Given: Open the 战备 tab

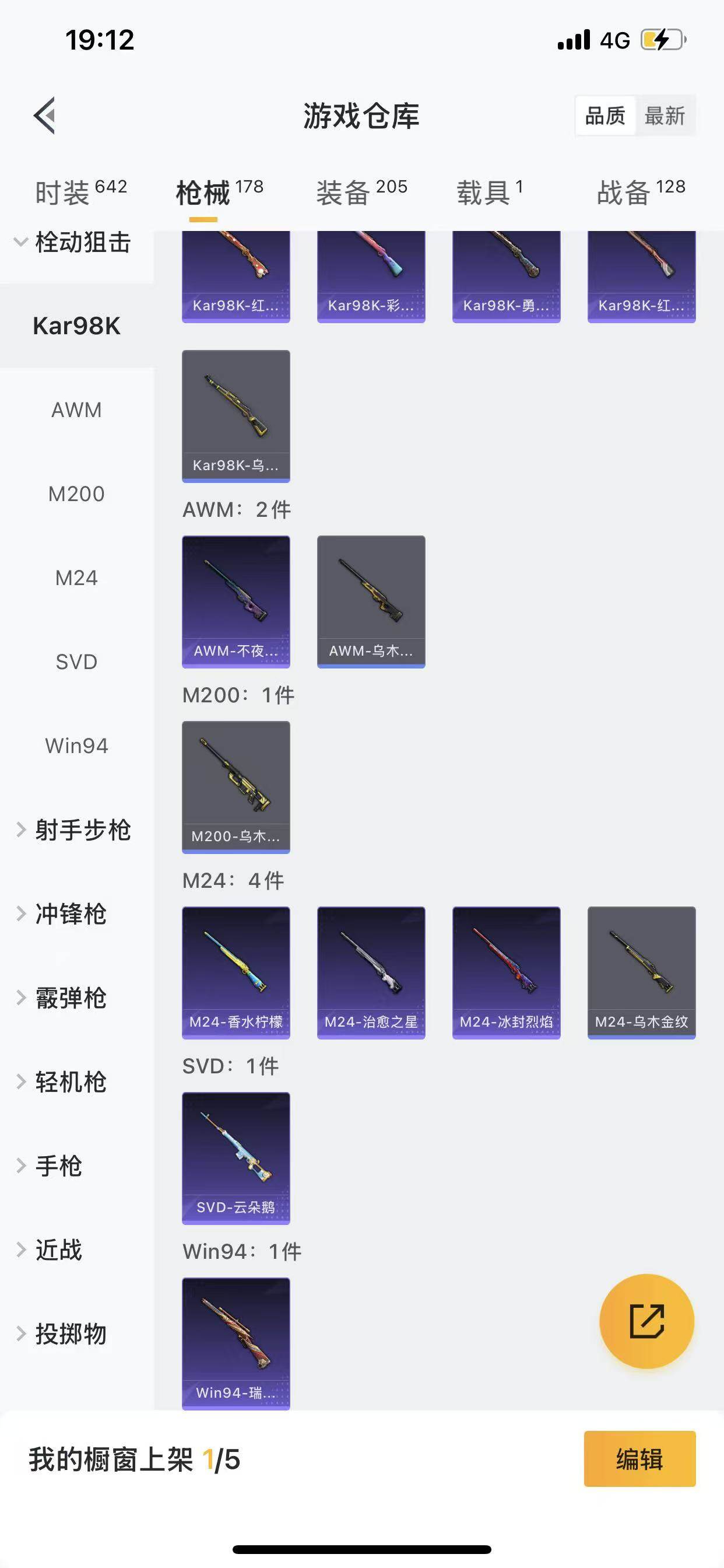Looking at the screenshot, I should pos(641,192).
